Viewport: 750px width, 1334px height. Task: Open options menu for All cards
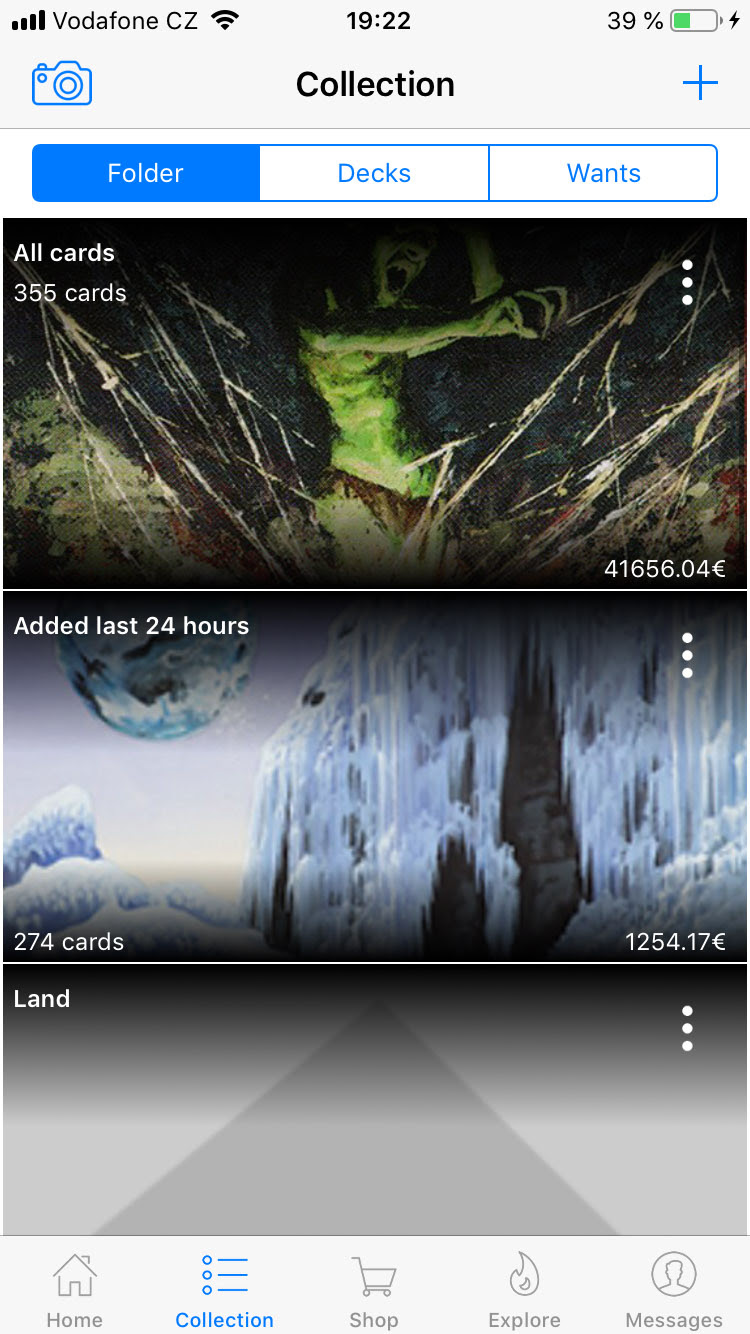coord(687,283)
